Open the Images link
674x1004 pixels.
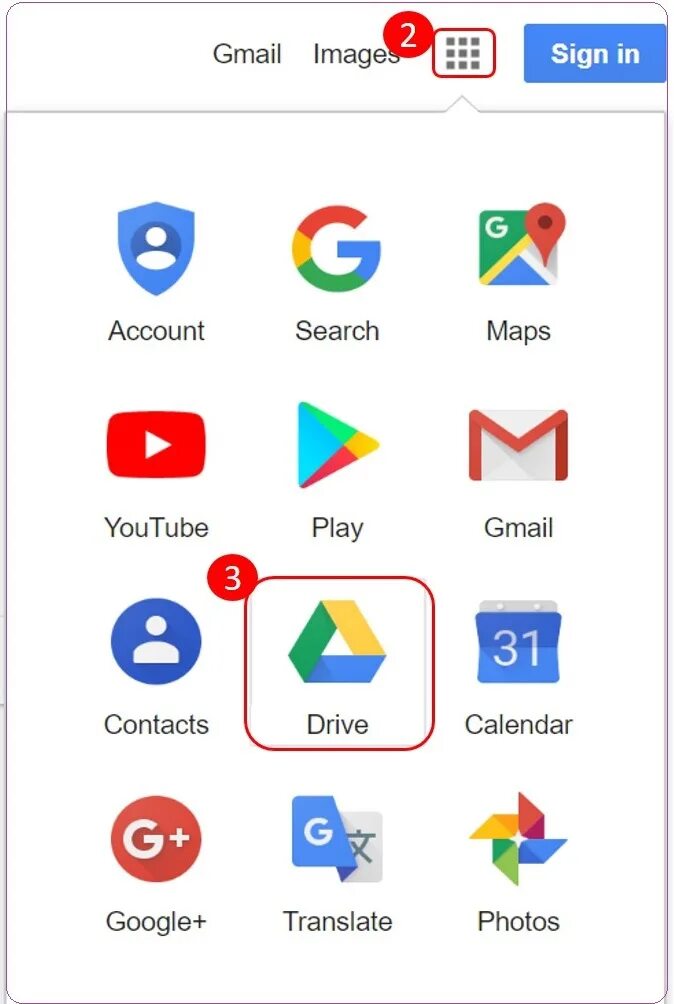point(354,54)
